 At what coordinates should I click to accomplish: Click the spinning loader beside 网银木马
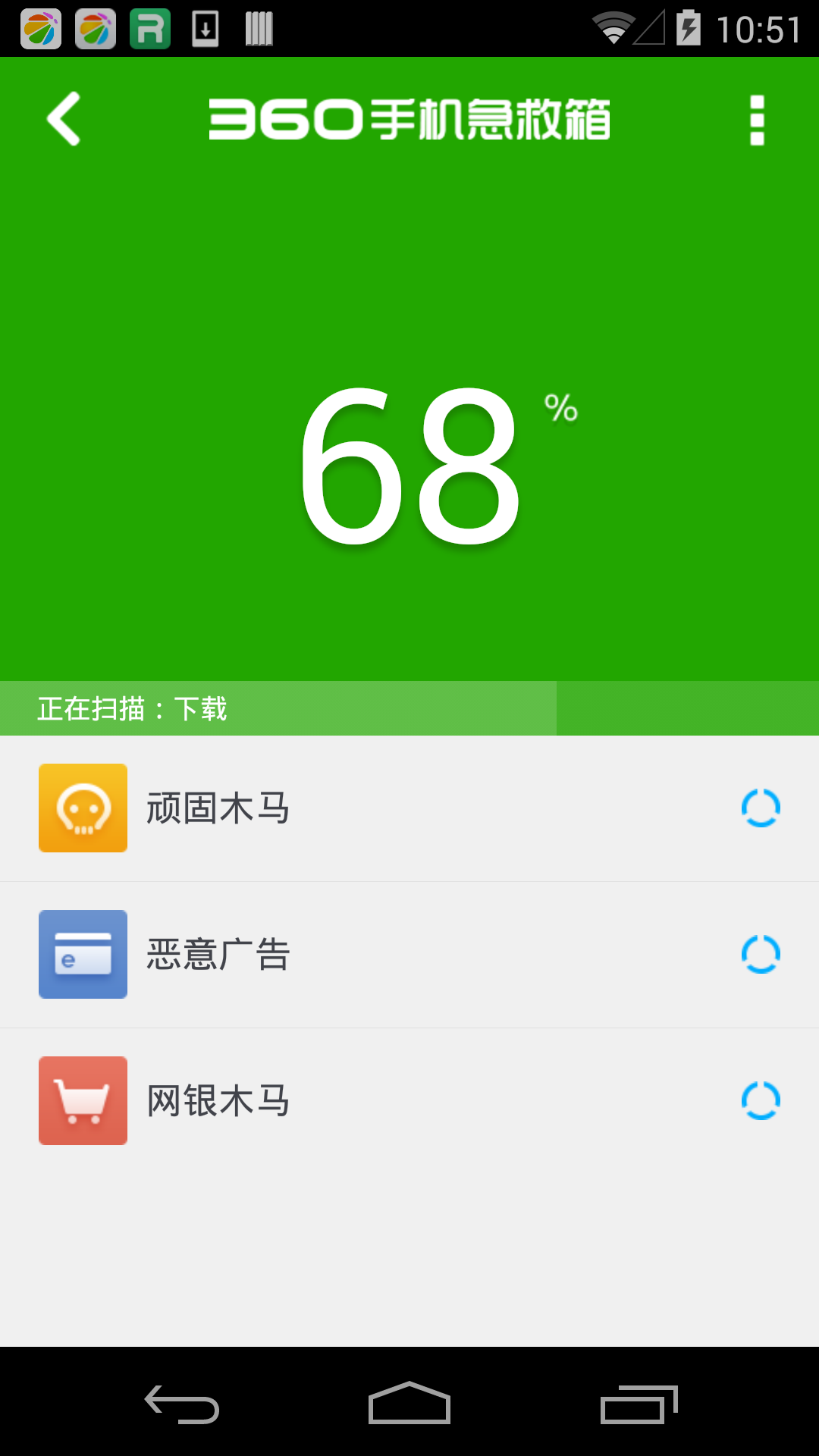761,1101
